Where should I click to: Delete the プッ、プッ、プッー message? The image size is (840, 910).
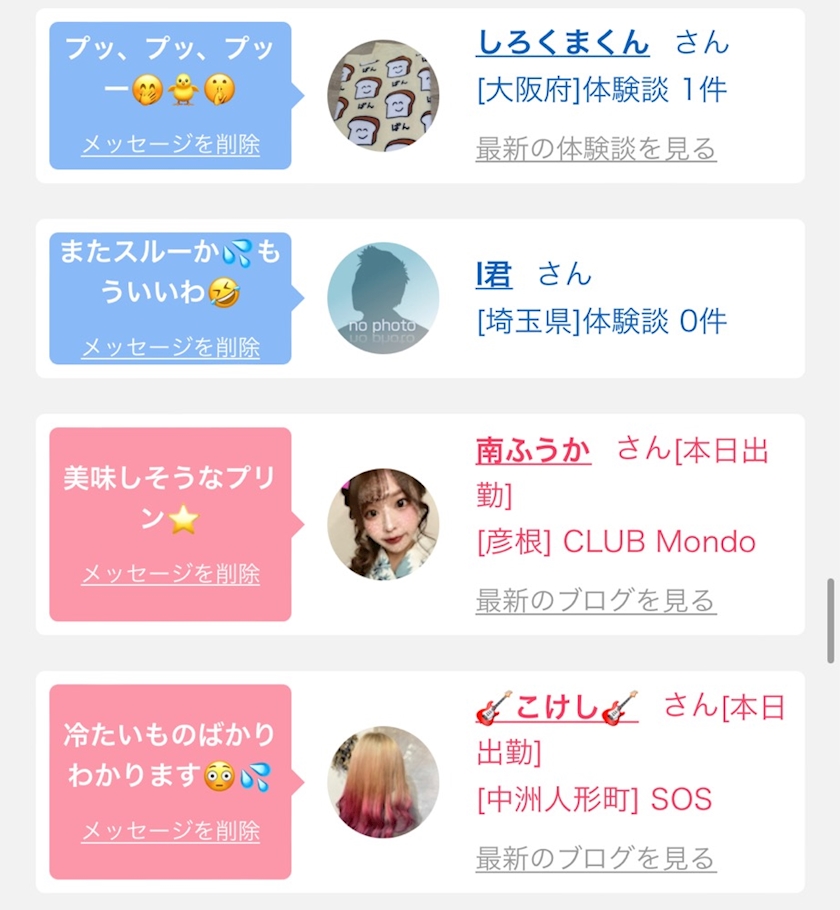170,145
